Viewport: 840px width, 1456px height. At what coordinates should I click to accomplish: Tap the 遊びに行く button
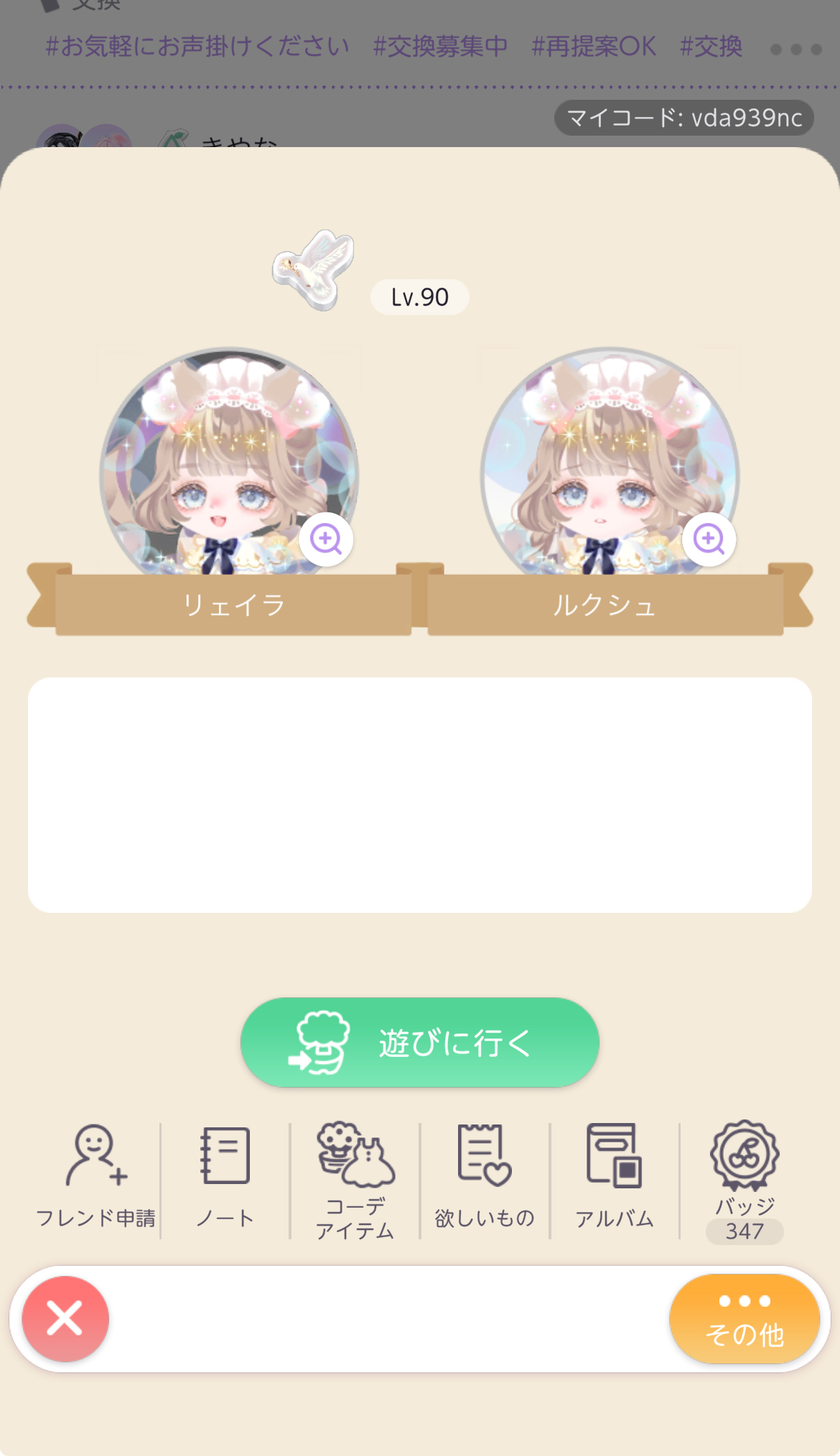(420, 1042)
